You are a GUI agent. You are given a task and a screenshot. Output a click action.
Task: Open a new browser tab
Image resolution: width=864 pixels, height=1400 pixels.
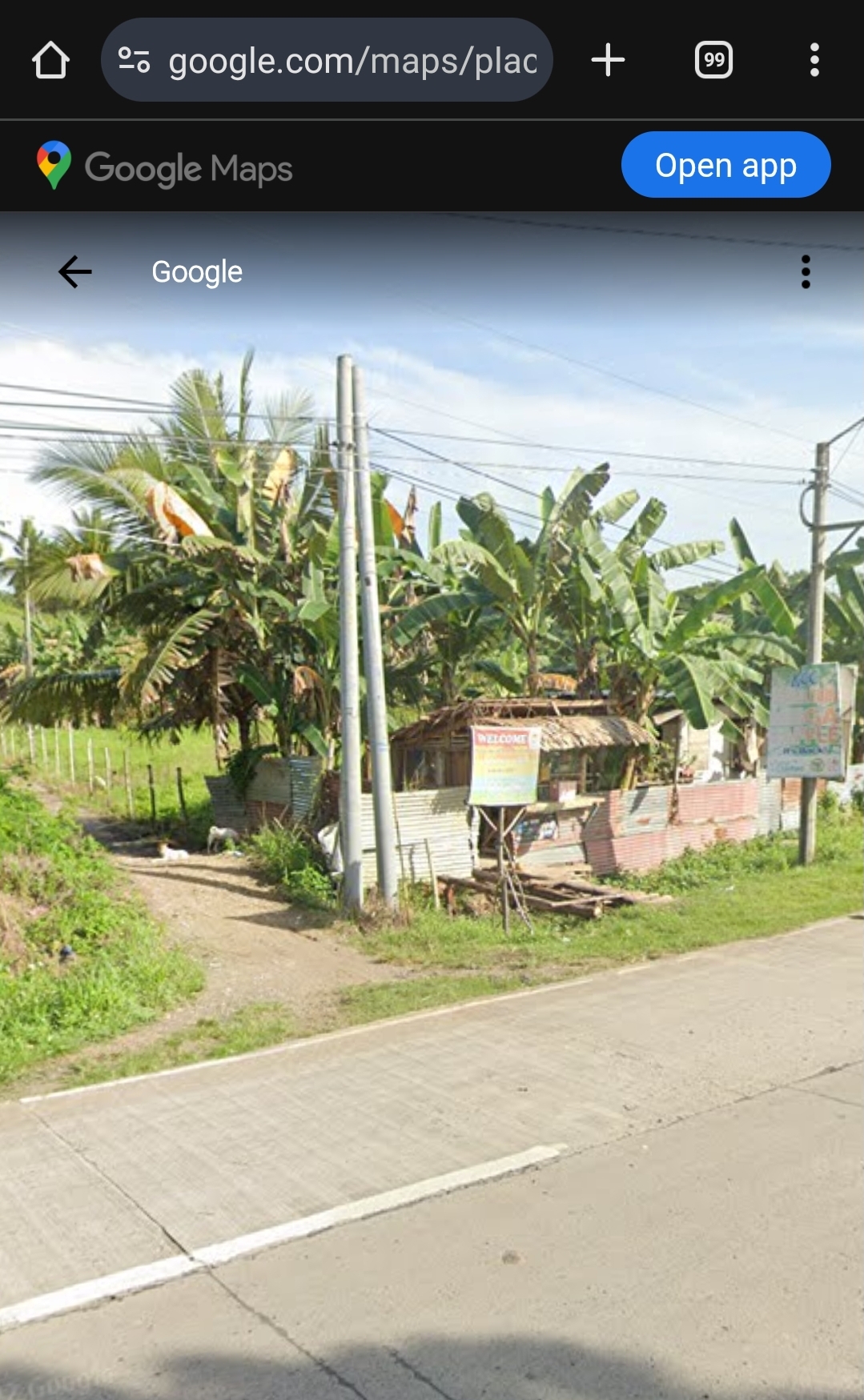(x=608, y=60)
